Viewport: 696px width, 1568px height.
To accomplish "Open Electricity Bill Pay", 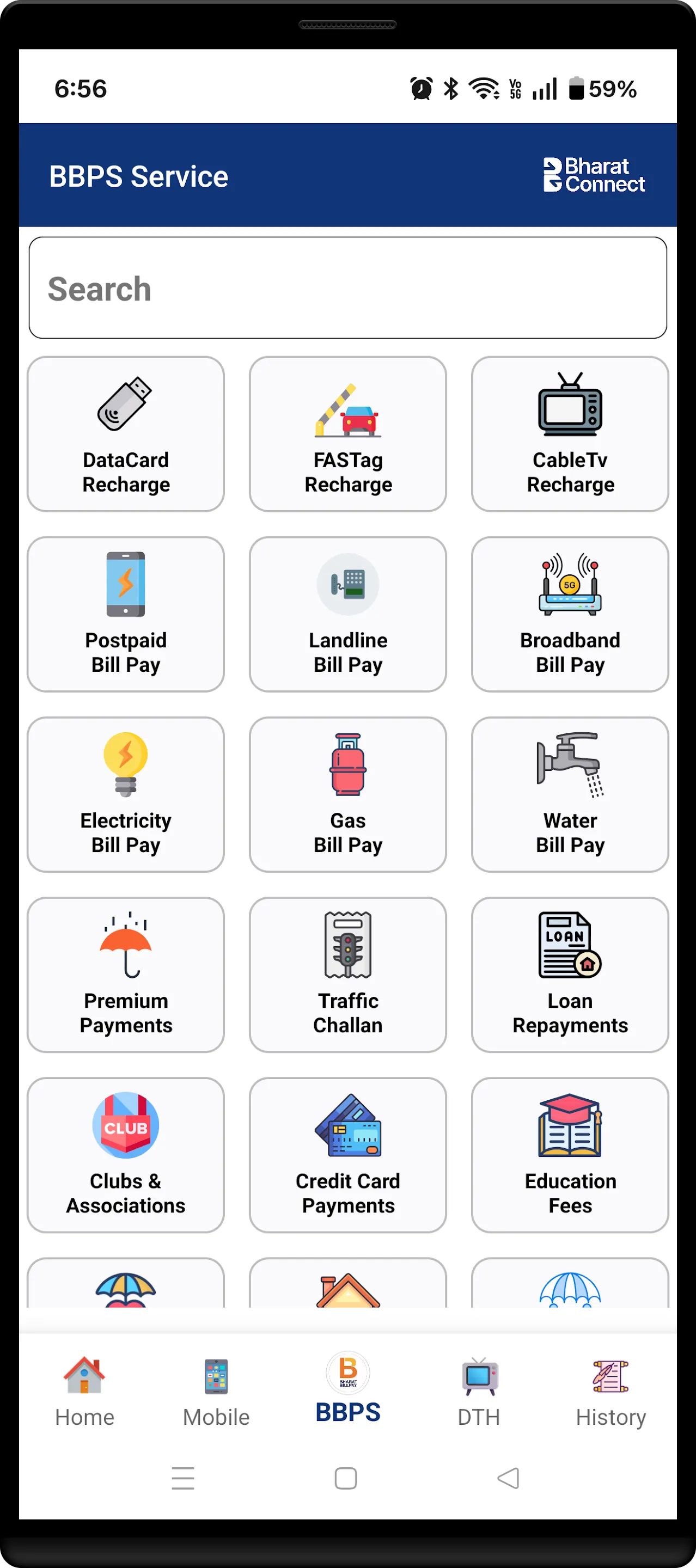I will pyautogui.click(x=125, y=794).
